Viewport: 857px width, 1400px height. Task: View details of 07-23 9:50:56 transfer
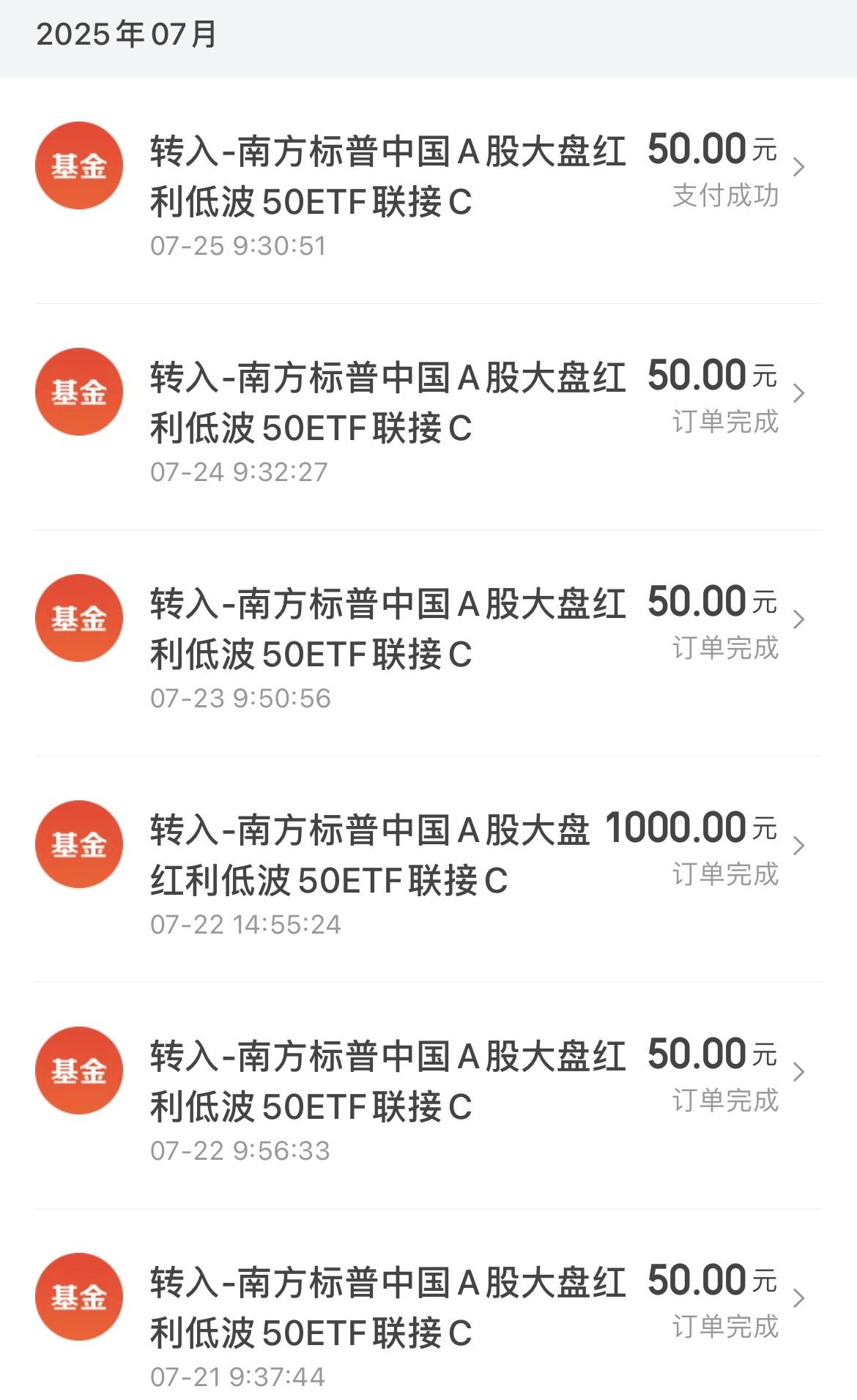[428, 643]
